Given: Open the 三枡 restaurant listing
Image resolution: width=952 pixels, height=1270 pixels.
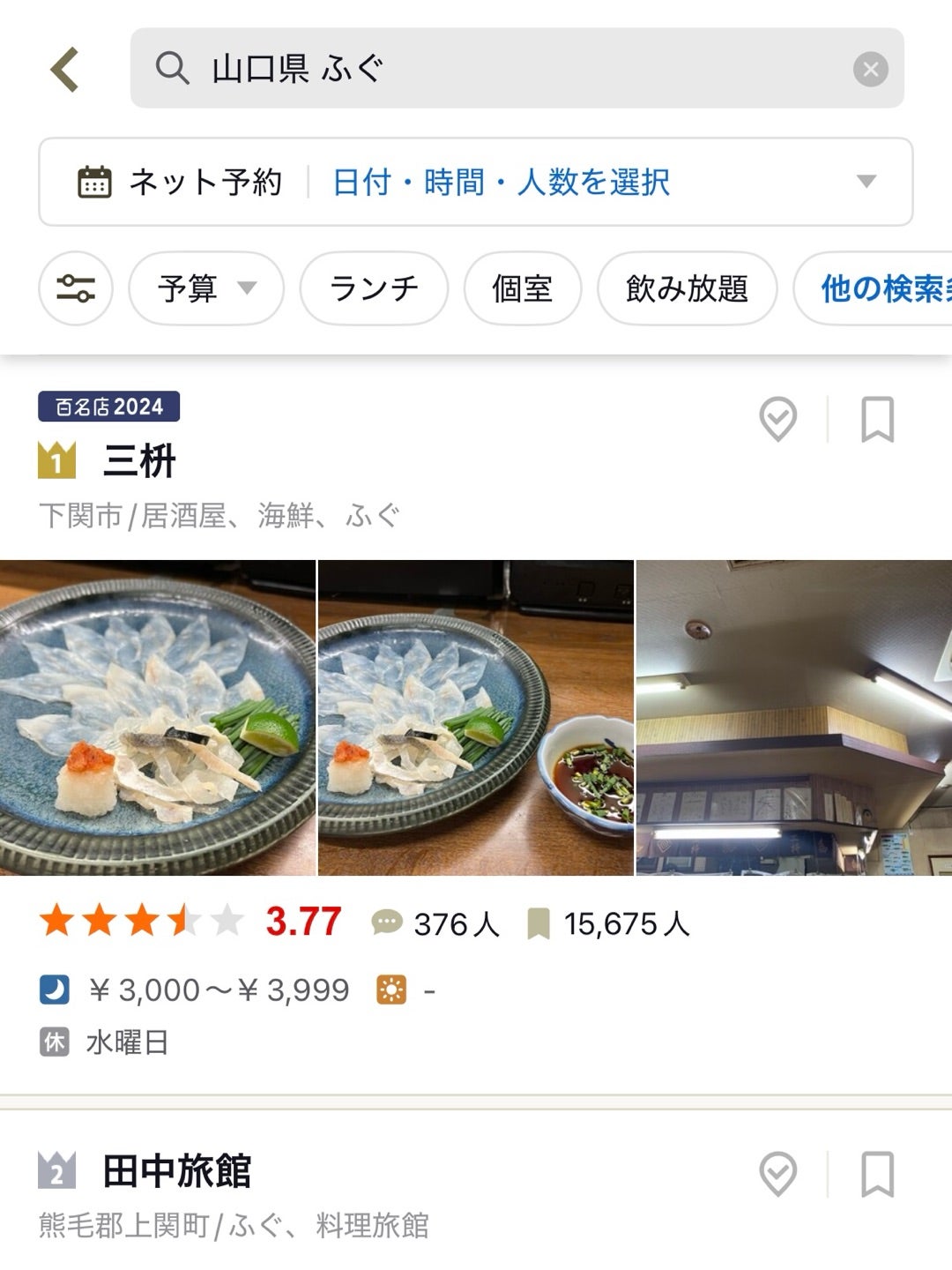Looking at the screenshot, I should [x=139, y=460].
